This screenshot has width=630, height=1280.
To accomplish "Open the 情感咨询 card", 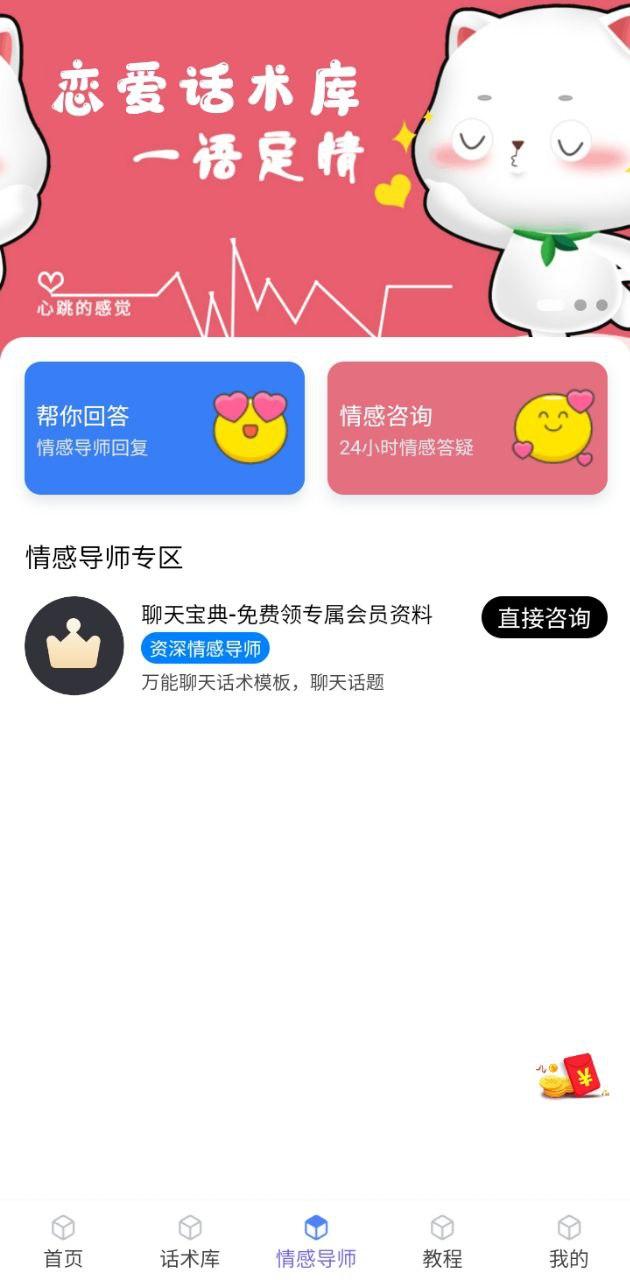I will pyautogui.click(x=467, y=428).
